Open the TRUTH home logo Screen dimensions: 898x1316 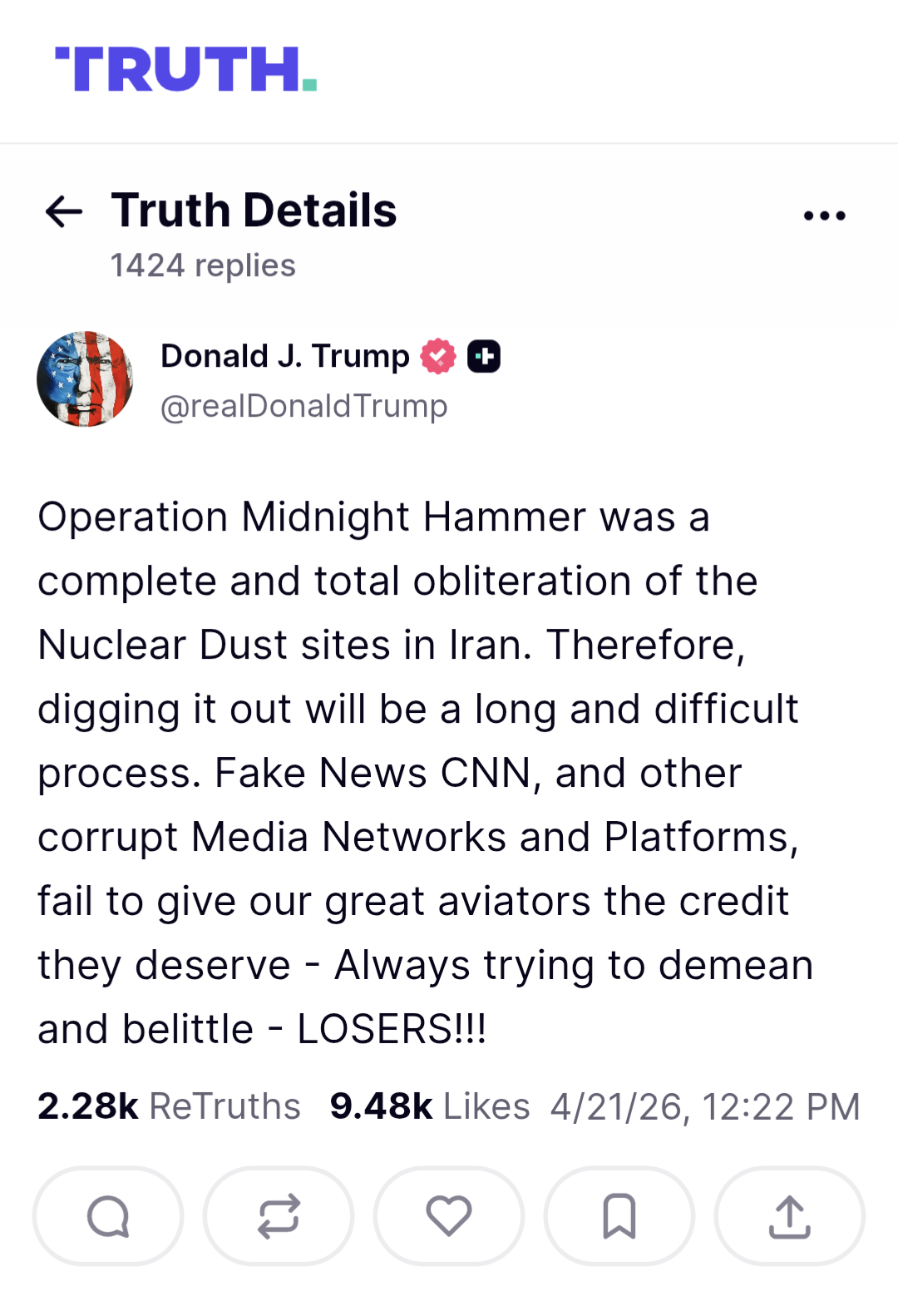pos(185,69)
